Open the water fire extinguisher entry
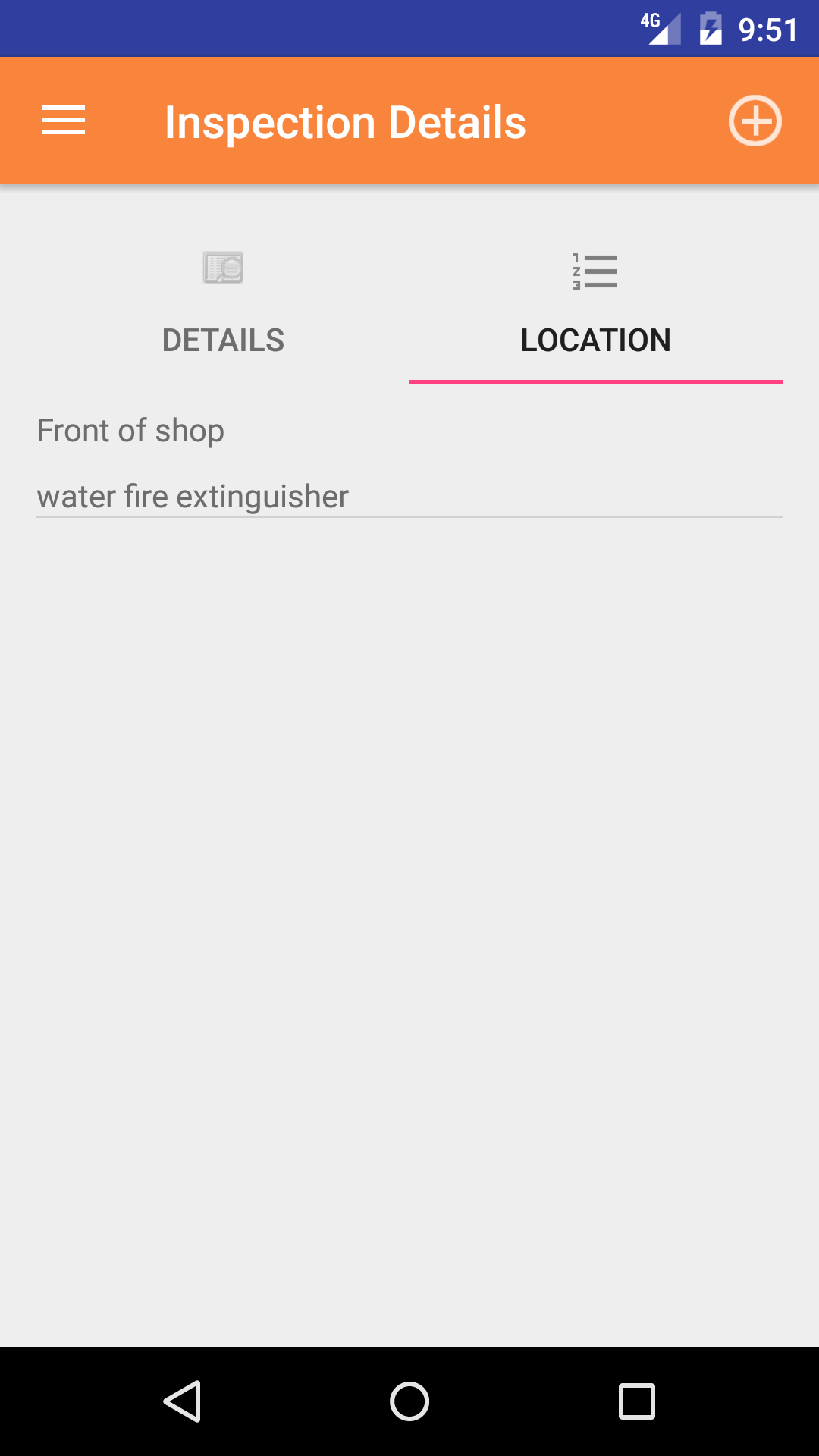The image size is (819, 1456). [x=193, y=497]
